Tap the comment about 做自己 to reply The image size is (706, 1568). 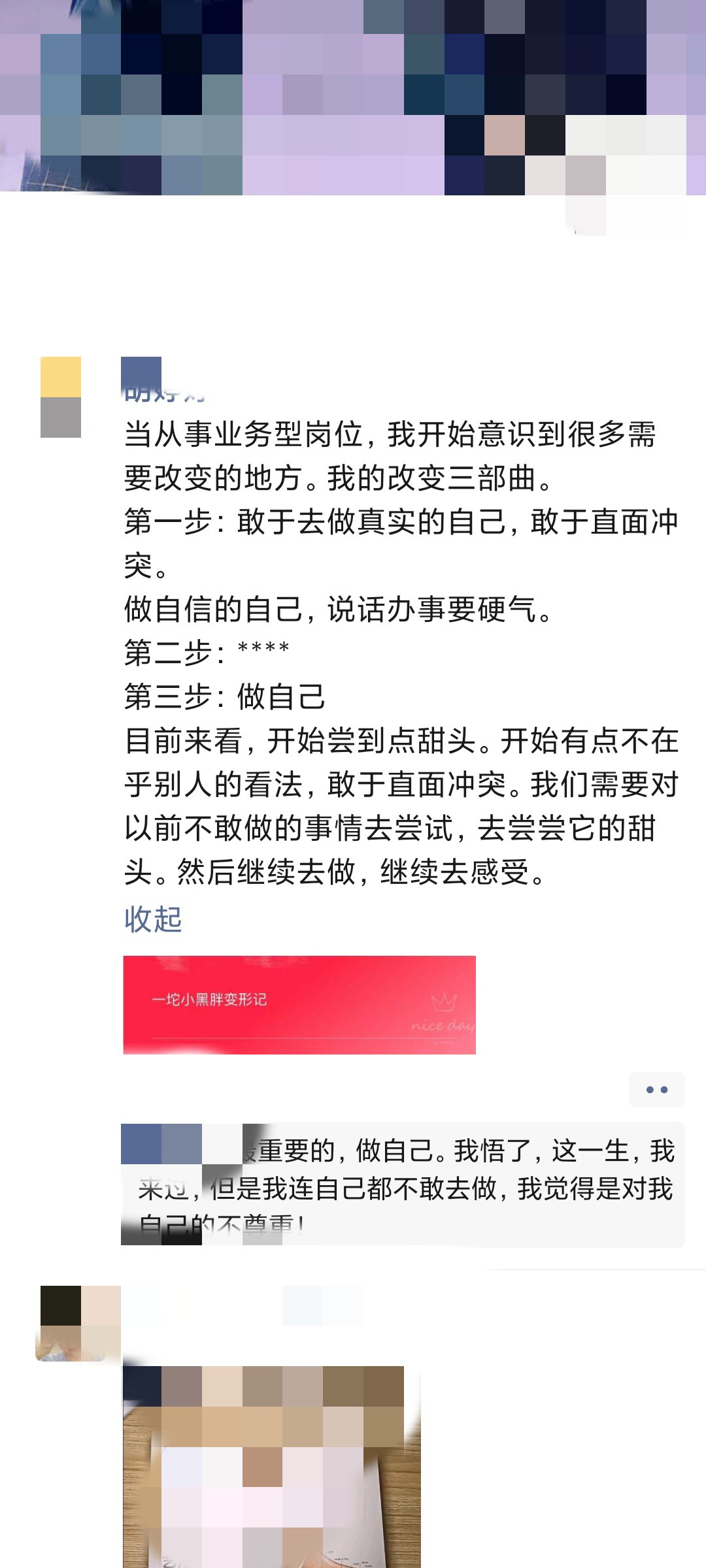403,1184
